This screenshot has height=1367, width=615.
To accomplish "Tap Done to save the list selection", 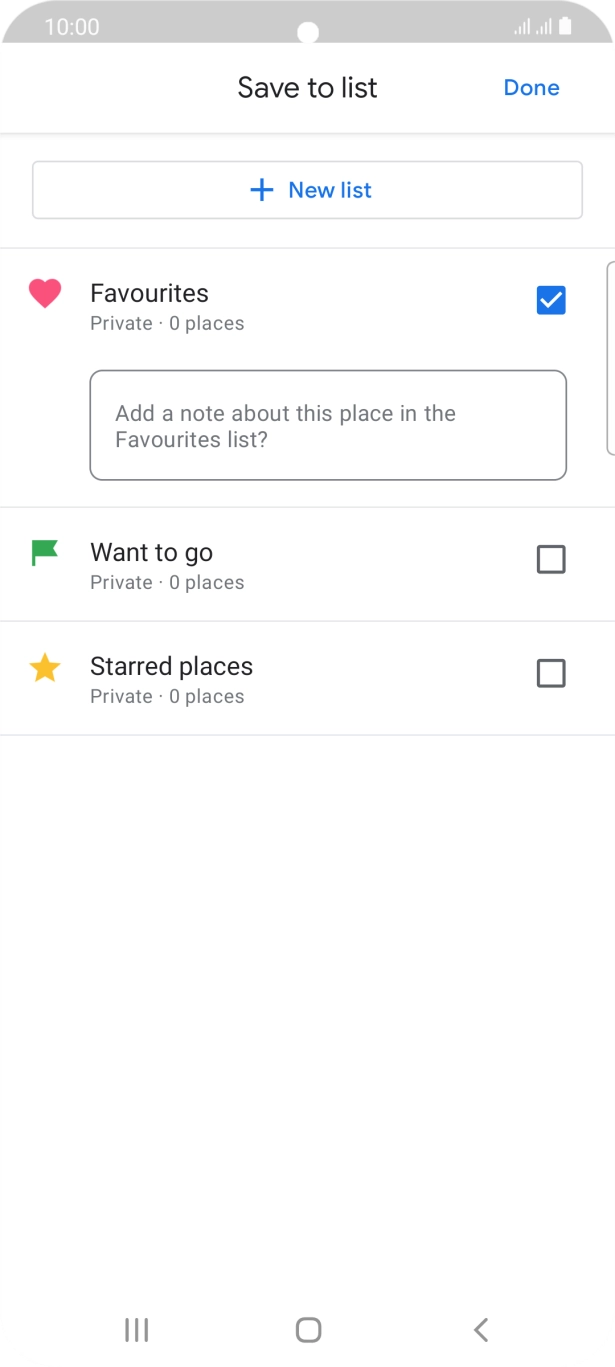I will point(531,88).
